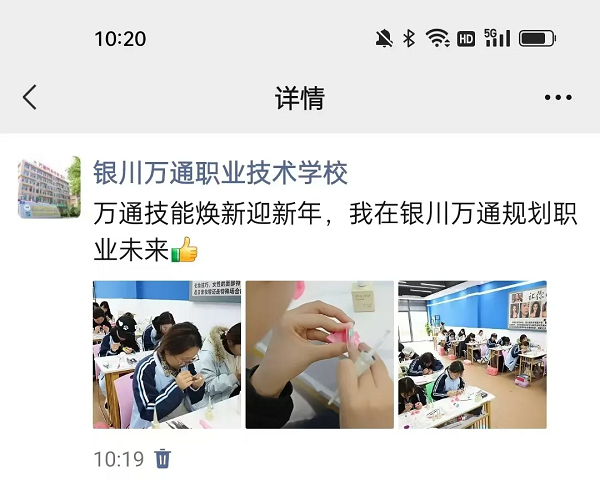Viewport: 600px width, 502px height.
Task: Tap the 银川万通职业技术学校 account name
Action: click(x=220, y=172)
